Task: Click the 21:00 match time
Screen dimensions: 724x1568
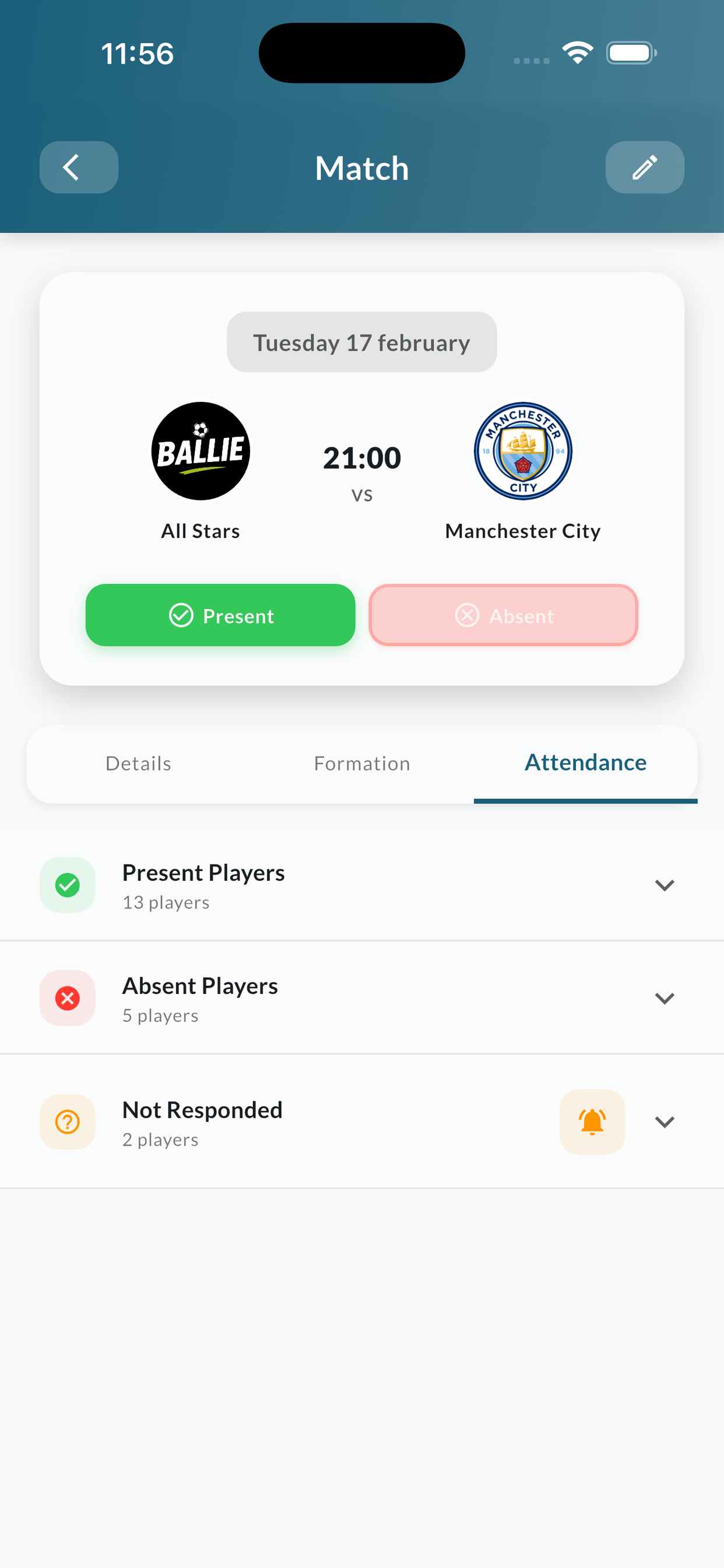Action: pyautogui.click(x=362, y=458)
